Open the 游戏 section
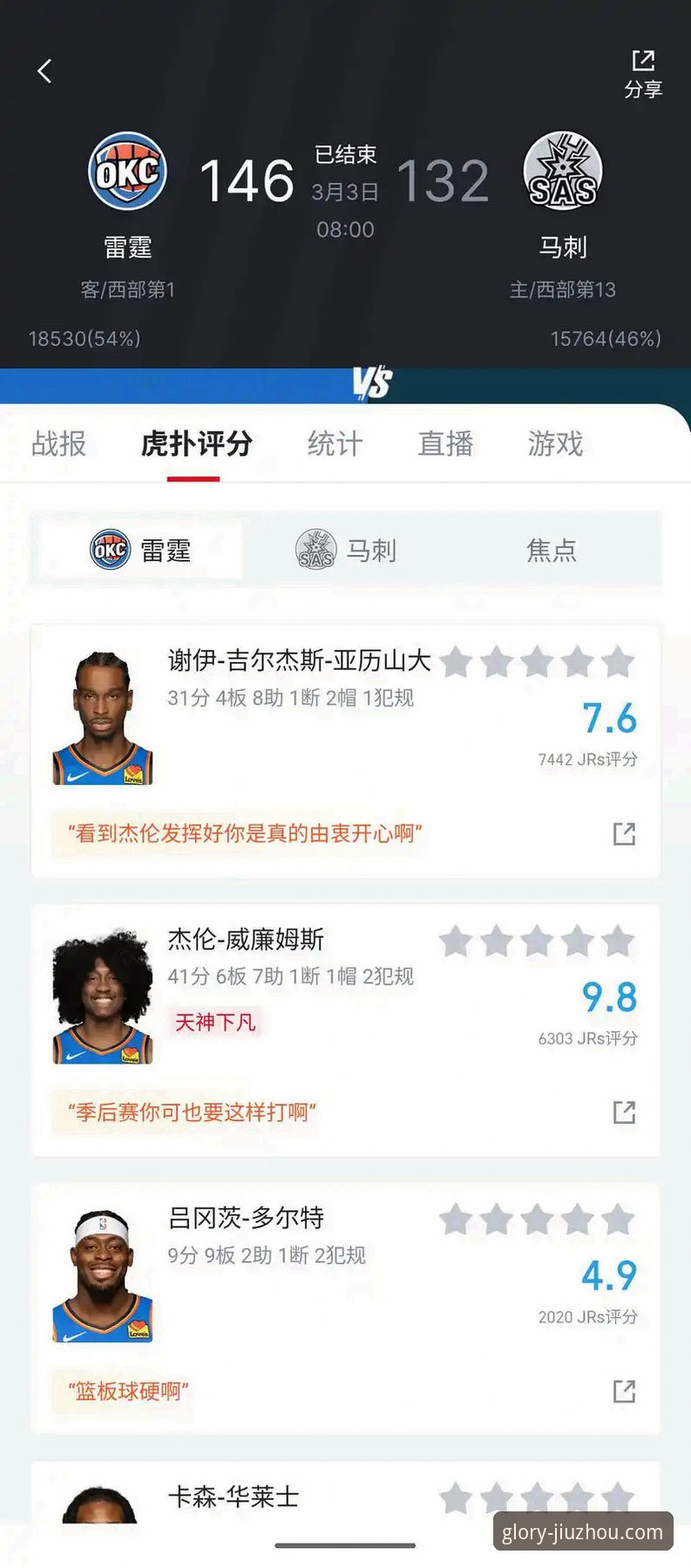The width and height of the screenshot is (691, 1568). click(553, 444)
